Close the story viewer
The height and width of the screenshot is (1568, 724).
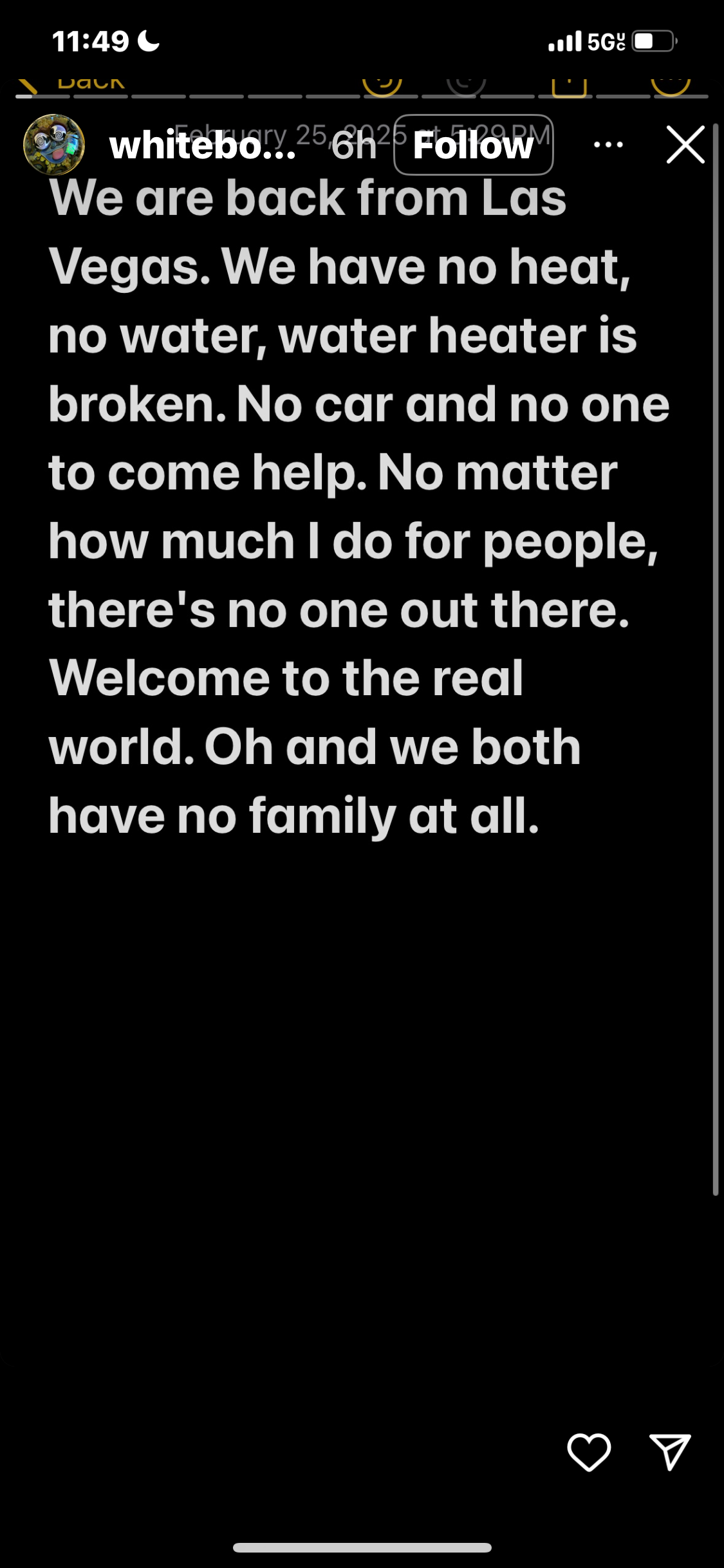click(685, 145)
